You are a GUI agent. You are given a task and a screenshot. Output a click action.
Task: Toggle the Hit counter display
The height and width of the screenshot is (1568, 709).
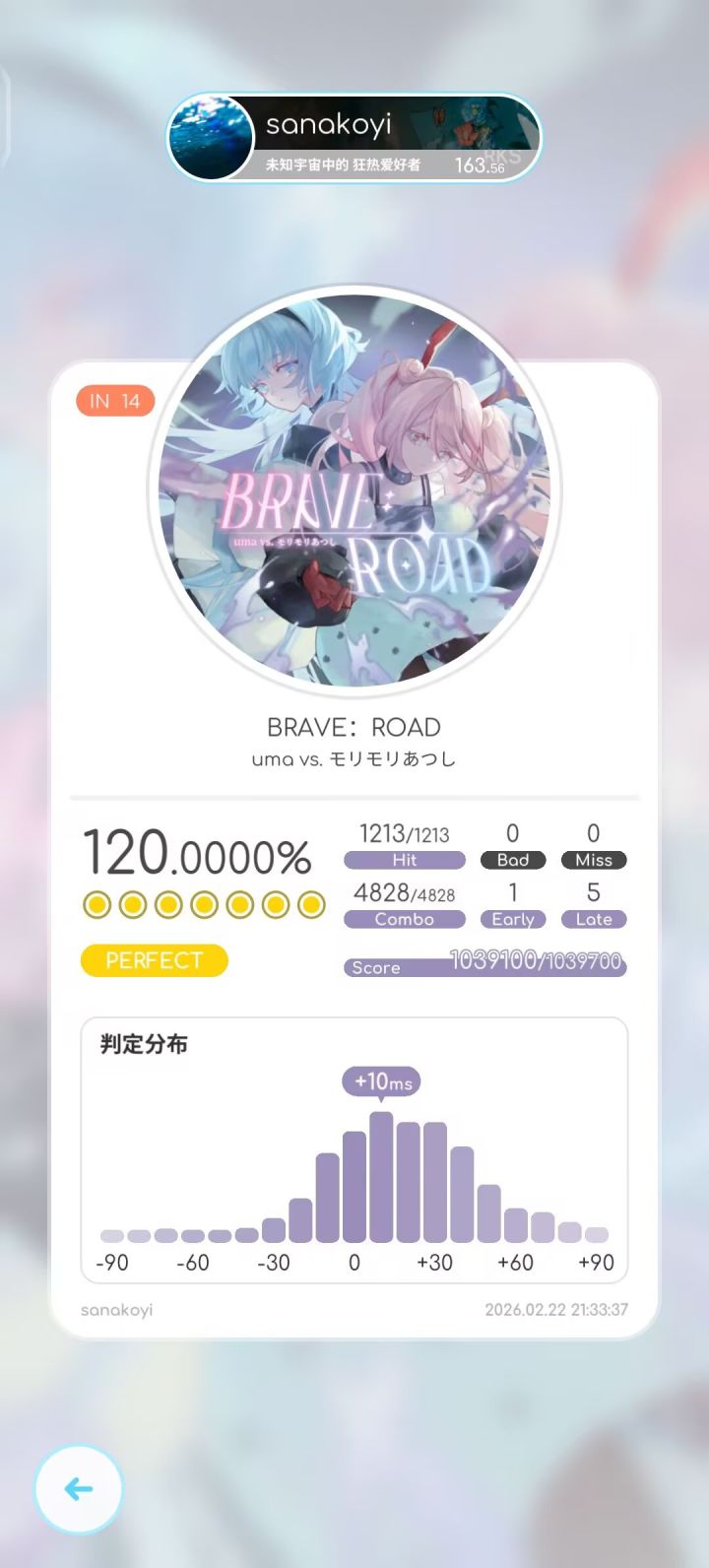[x=404, y=859]
